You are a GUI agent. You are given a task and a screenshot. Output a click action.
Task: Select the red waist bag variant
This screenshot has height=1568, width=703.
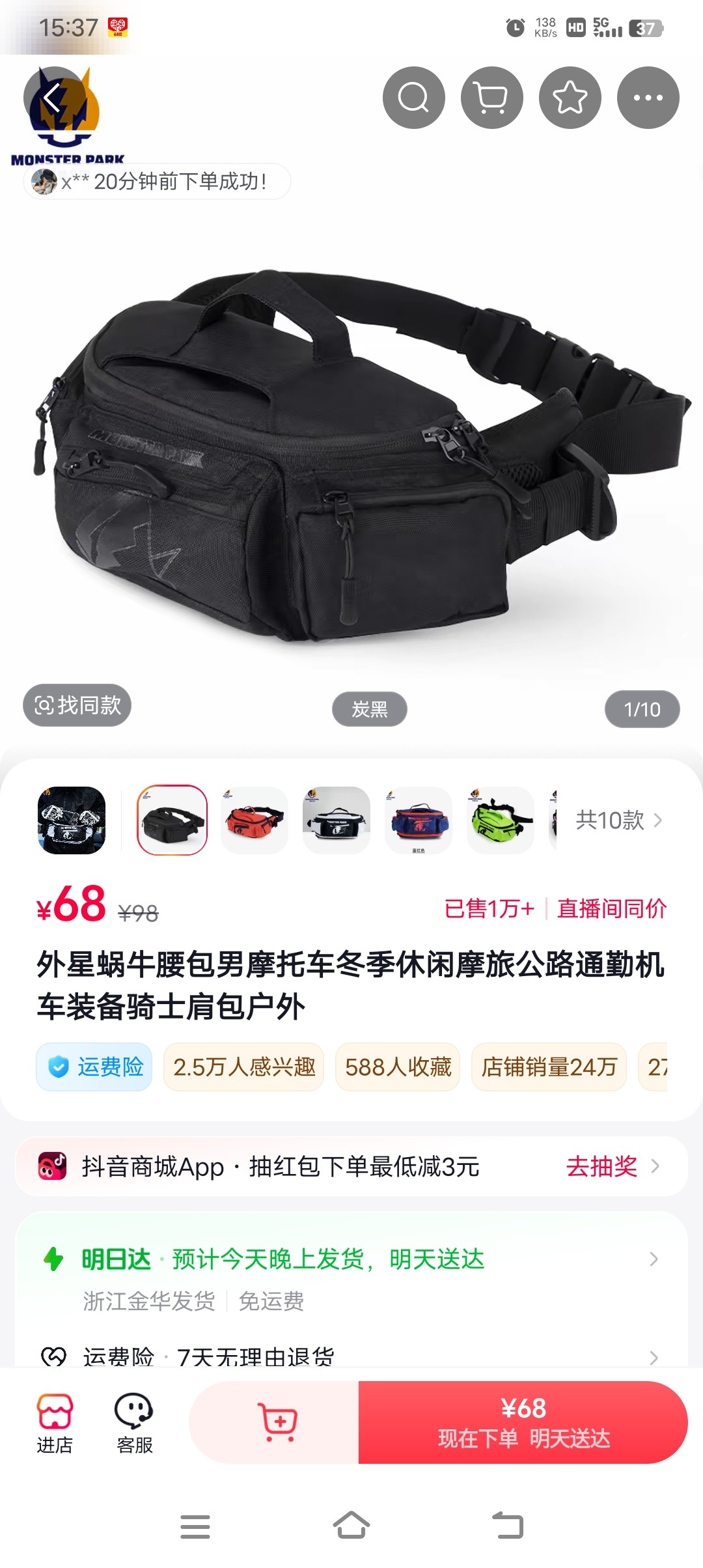[255, 820]
